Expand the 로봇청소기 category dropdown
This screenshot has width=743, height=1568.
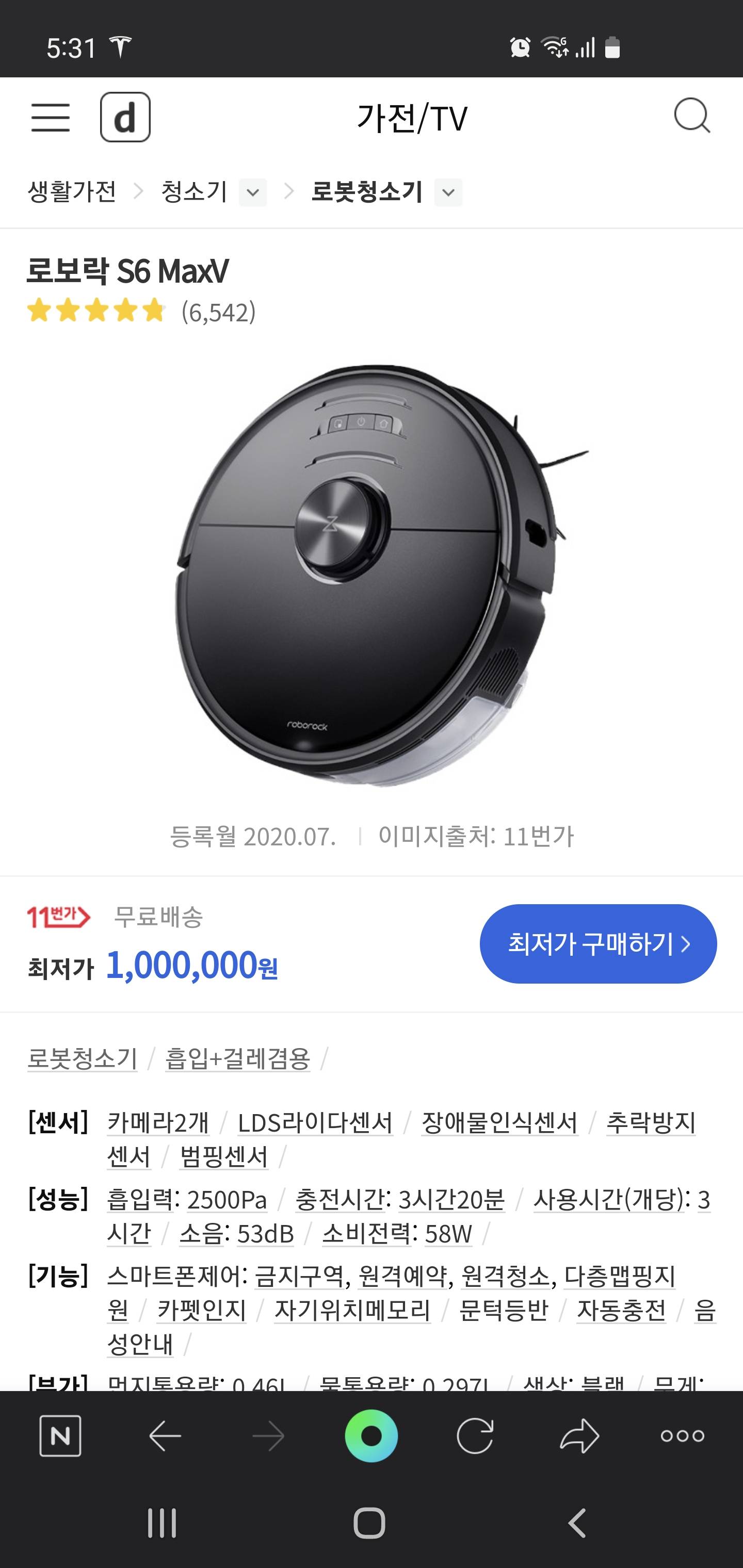(448, 193)
